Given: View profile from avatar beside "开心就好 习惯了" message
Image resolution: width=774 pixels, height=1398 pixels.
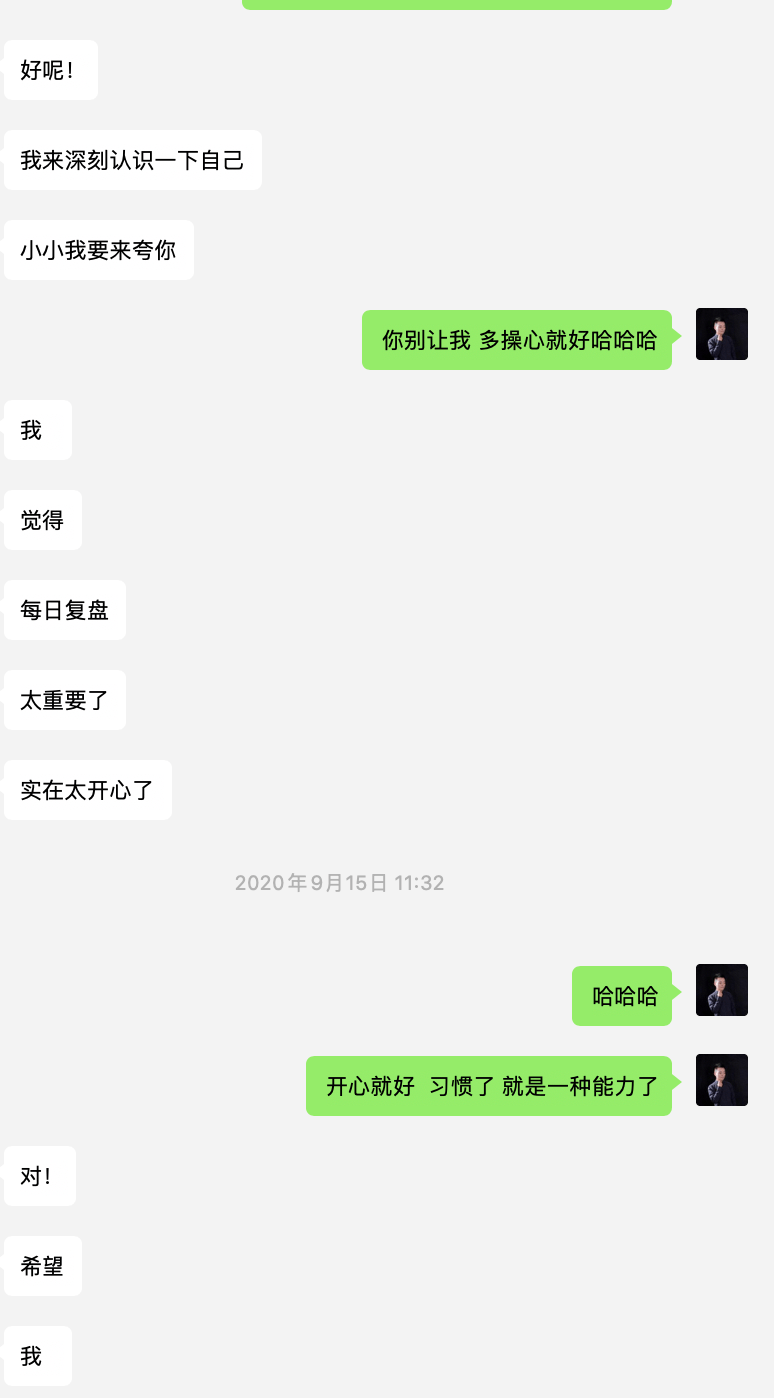Looking at the screenshot, I should tap(721, 1080).
